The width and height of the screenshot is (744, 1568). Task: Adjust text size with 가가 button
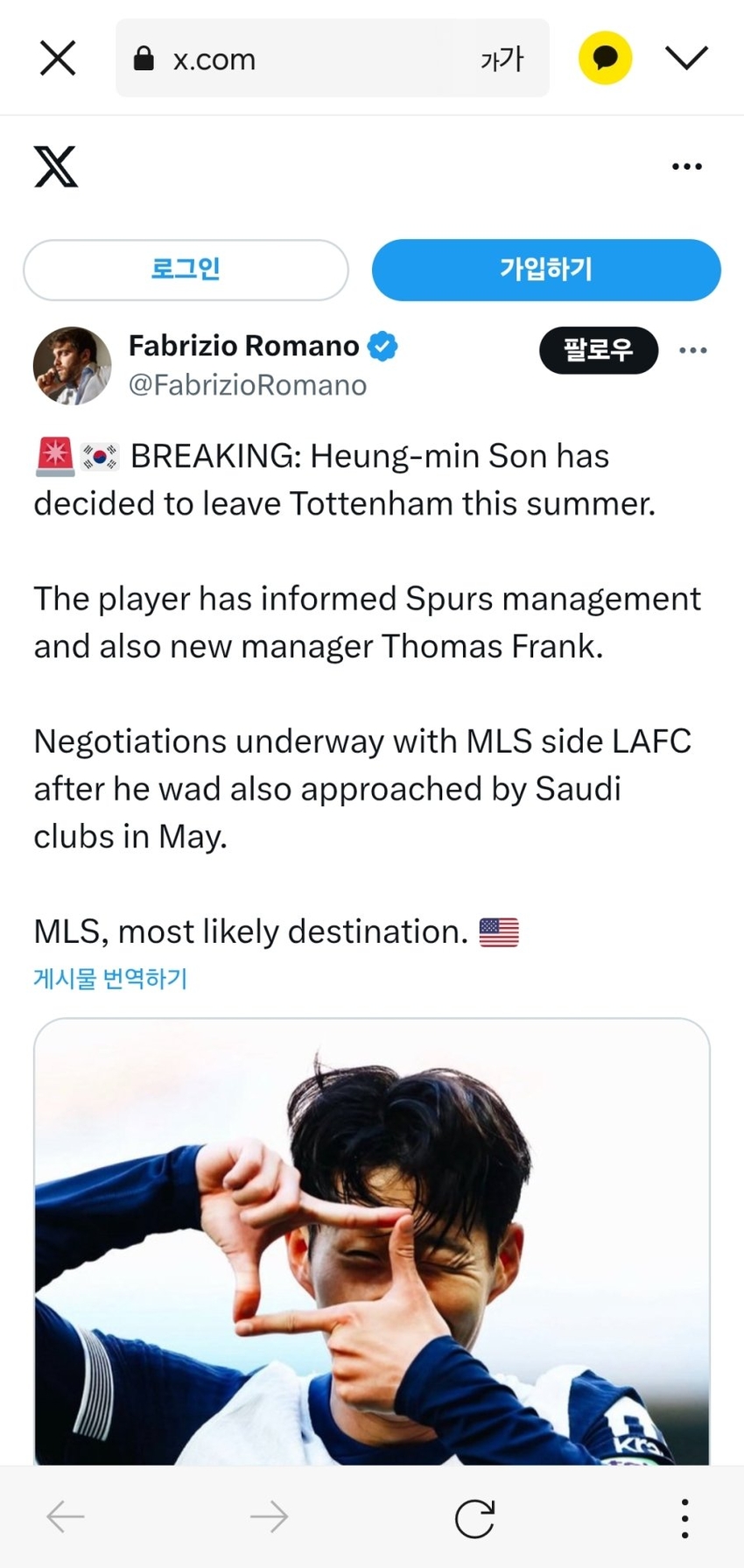point(502,59)
